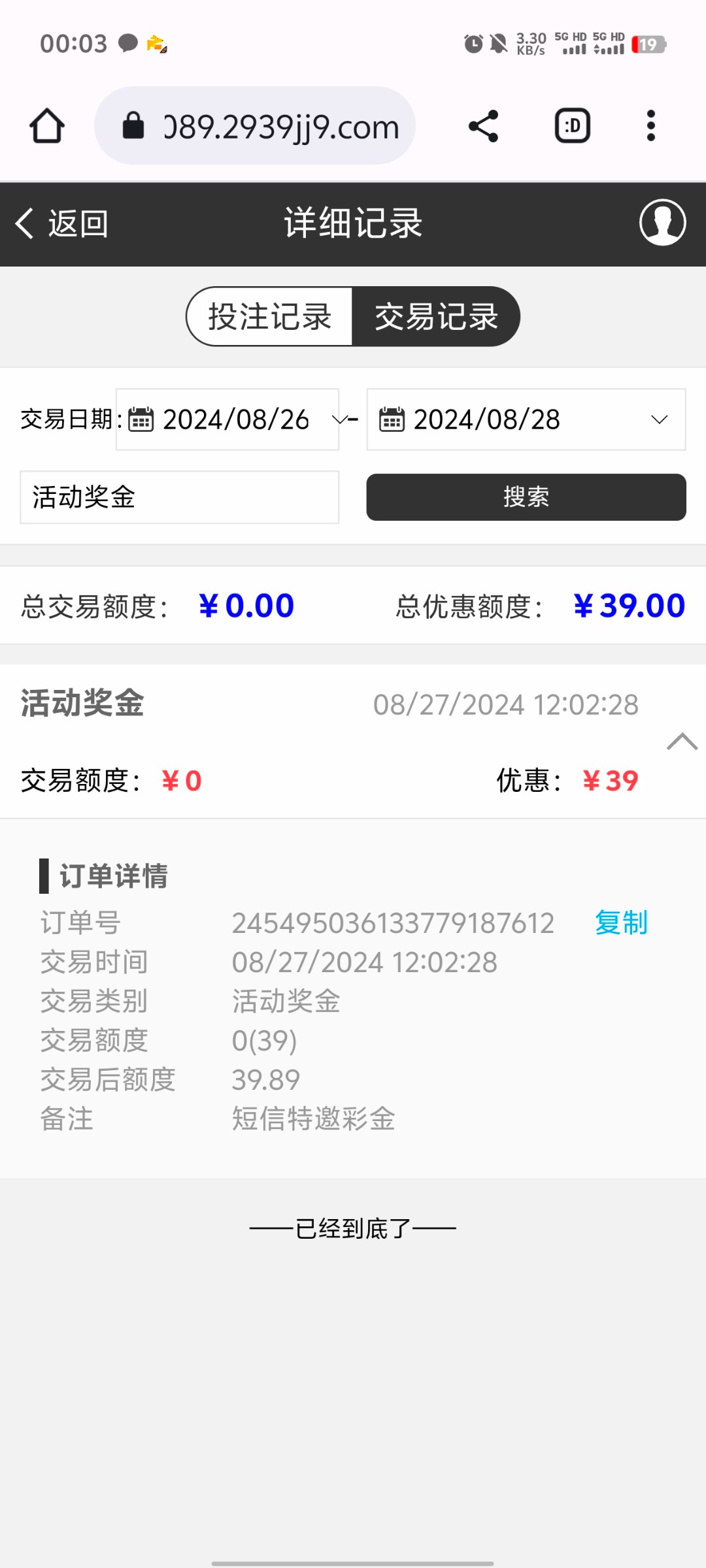Change the end date 2024/08/28
The width and height of the screenshot is (706, 1568).
526,419
